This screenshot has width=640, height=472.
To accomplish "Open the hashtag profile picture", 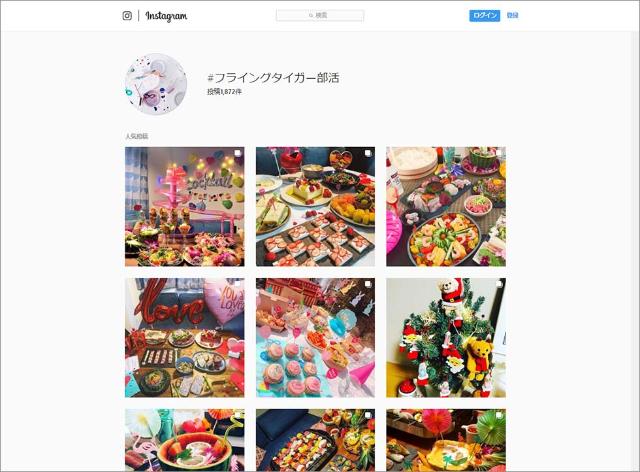I will [155, 84].
